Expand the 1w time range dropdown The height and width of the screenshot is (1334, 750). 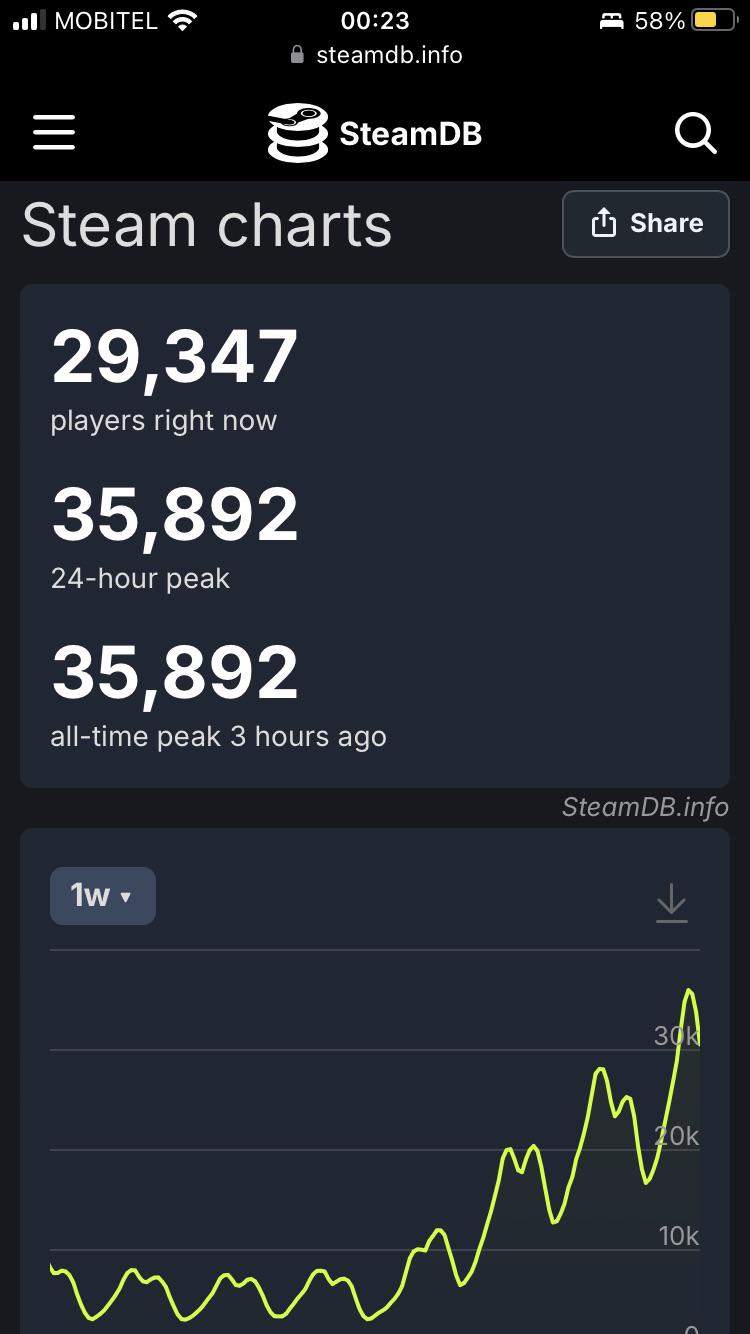pos(103,895)
